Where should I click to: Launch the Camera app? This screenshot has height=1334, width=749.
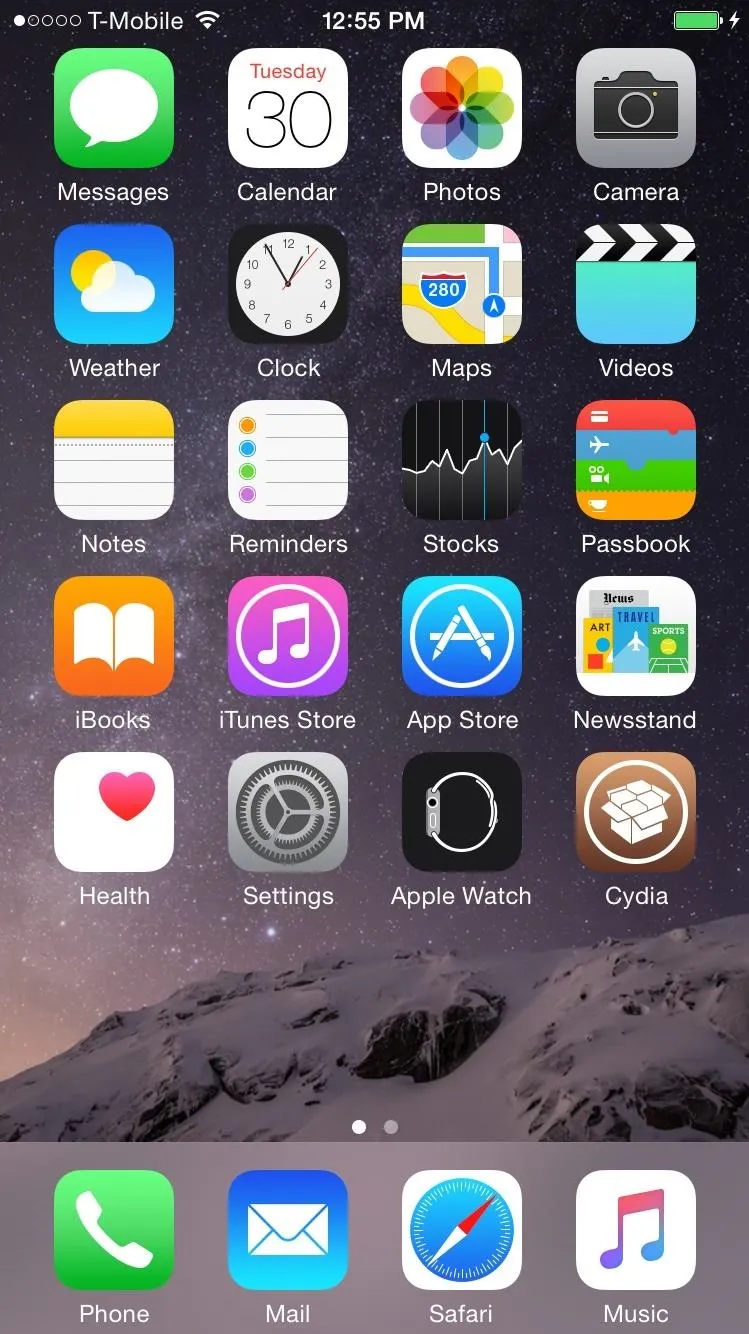click(x=636, y=108)
